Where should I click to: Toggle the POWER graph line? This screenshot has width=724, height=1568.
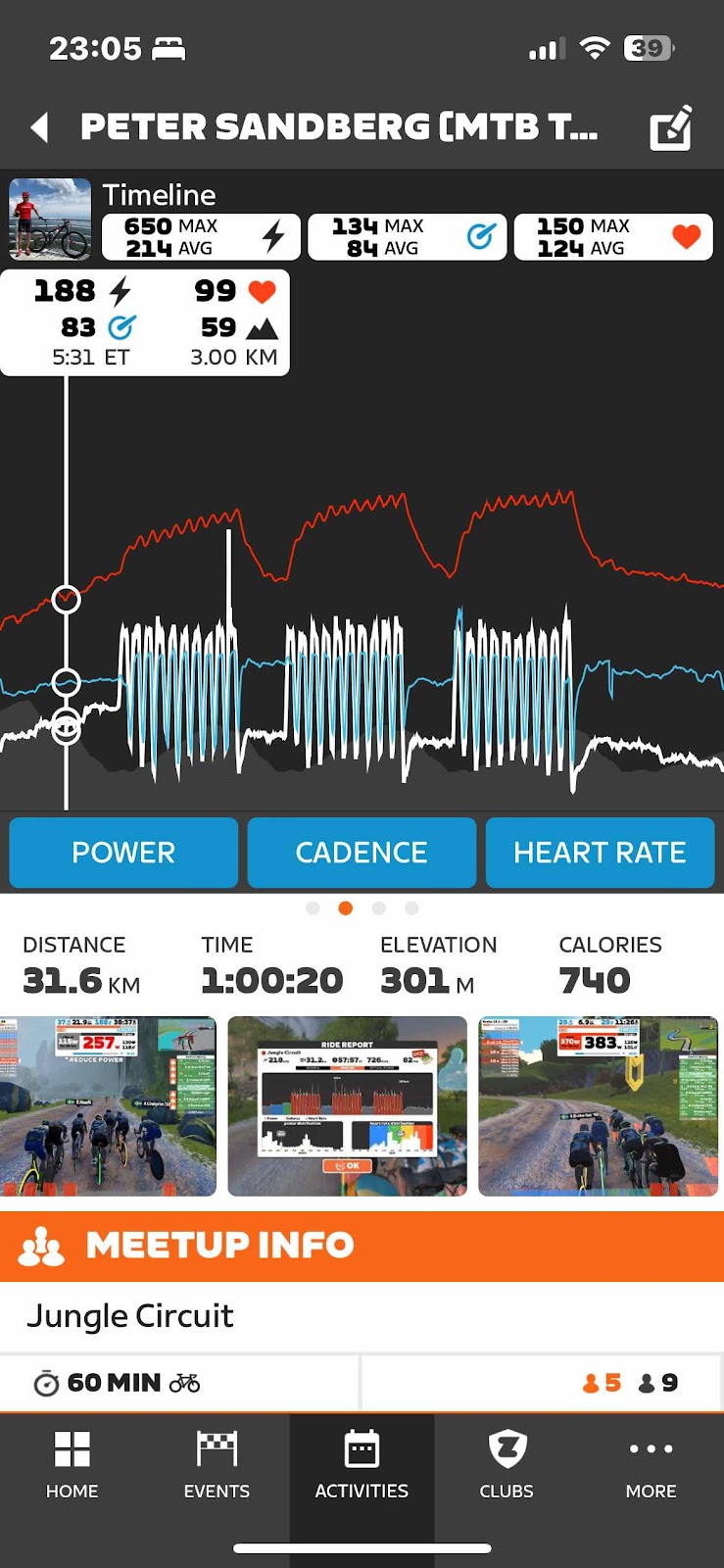123,853
